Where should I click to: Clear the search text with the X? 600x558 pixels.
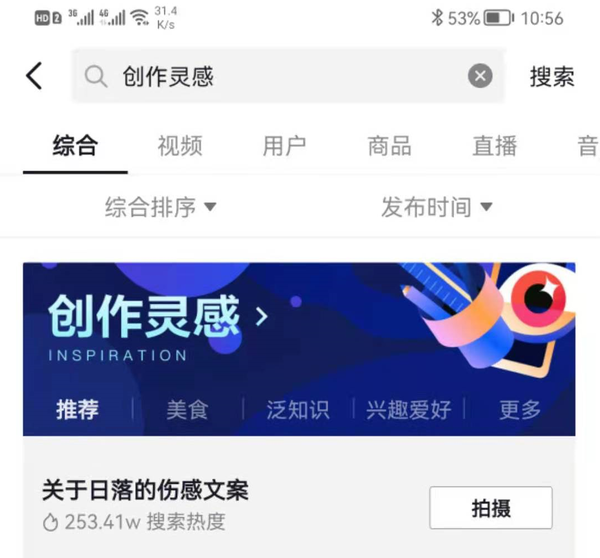pos(480,76)
